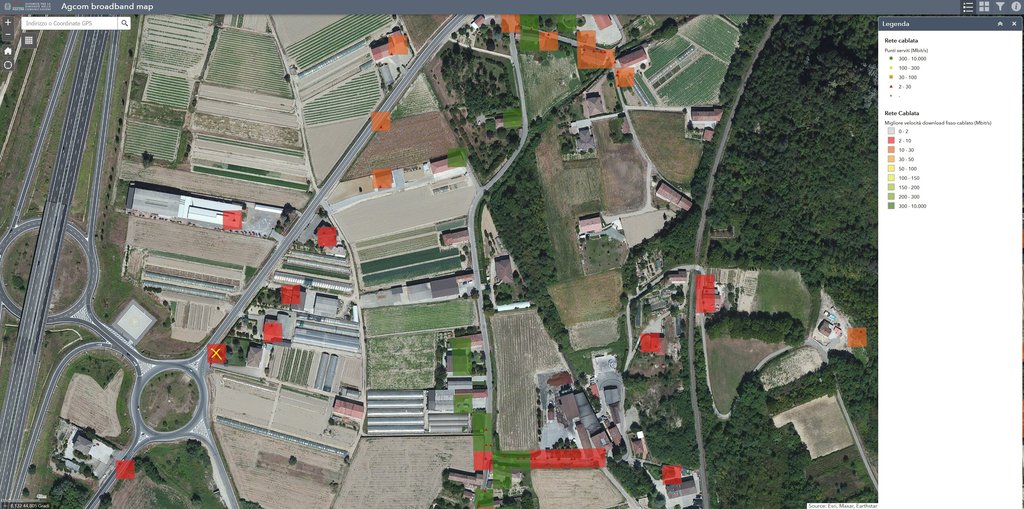The image size is (1024, 509).
Task: Open the basemap gallery grid
Action: (984, 7)
